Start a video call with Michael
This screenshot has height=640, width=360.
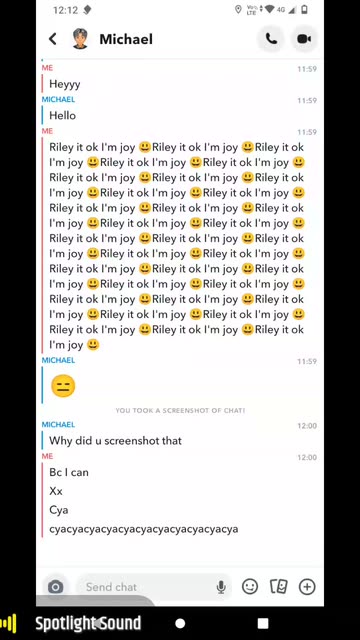(x=304, y=39)
